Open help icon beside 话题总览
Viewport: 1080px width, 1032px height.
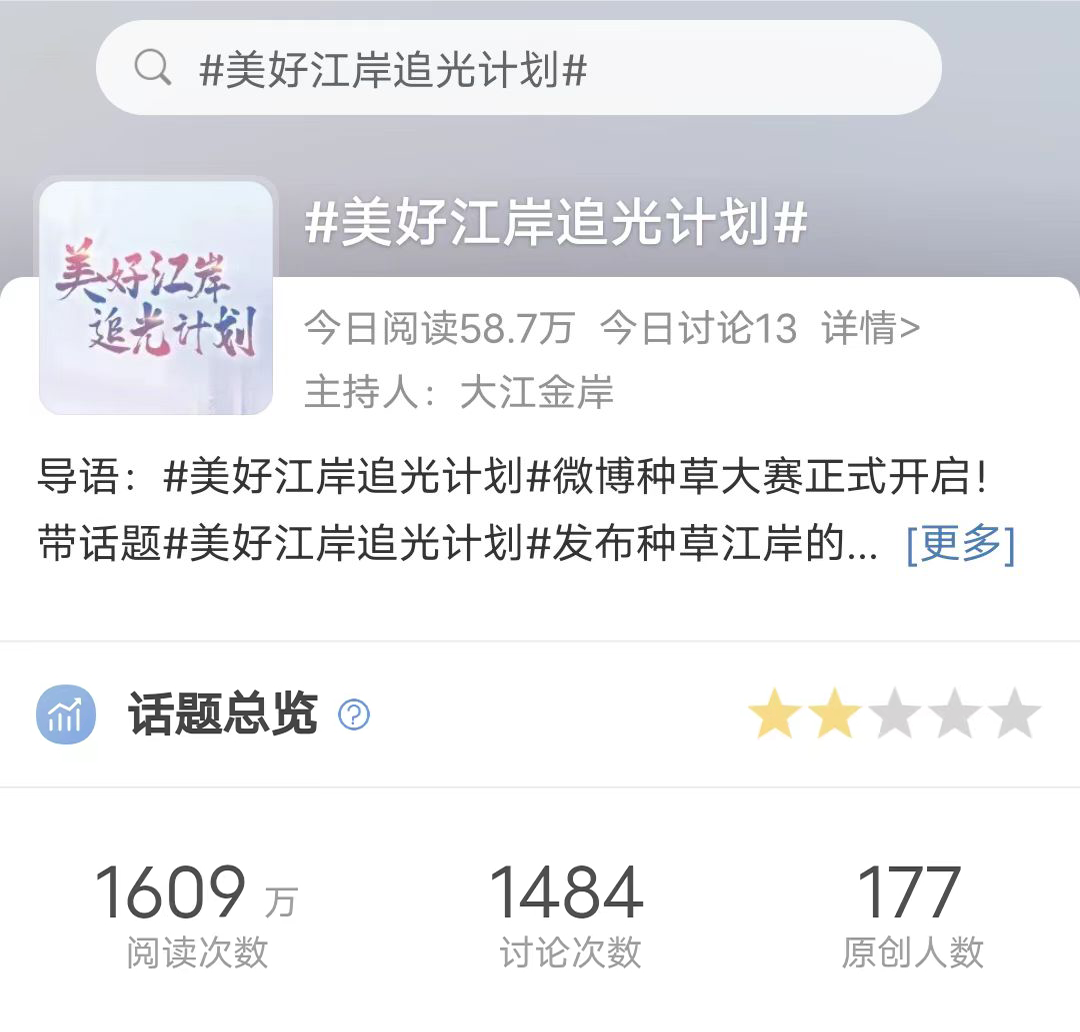(x=354, y=715)
